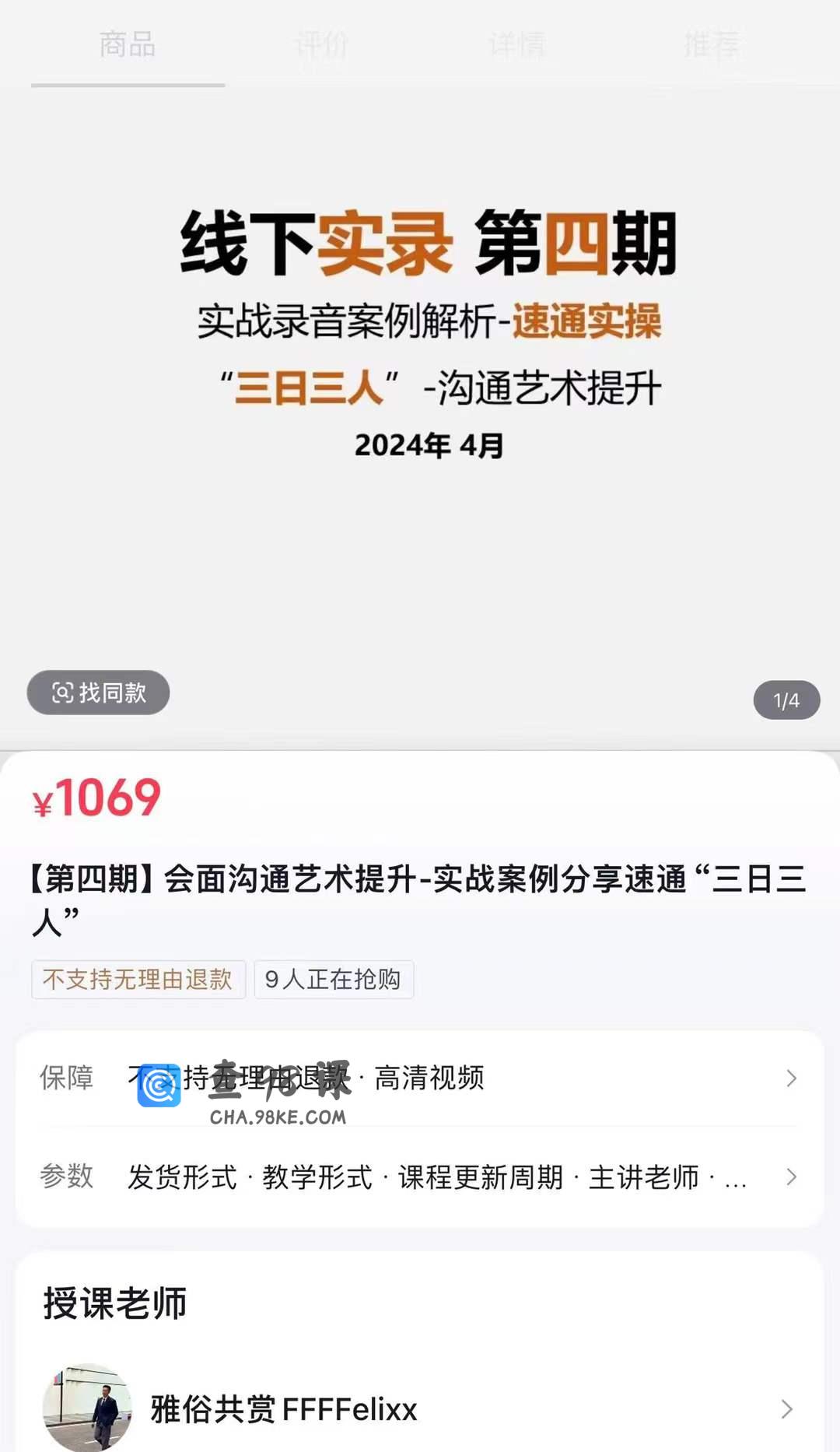Go to the 推荐 tab
This screenshot has width=840, height=1452.
click(712, 45)
